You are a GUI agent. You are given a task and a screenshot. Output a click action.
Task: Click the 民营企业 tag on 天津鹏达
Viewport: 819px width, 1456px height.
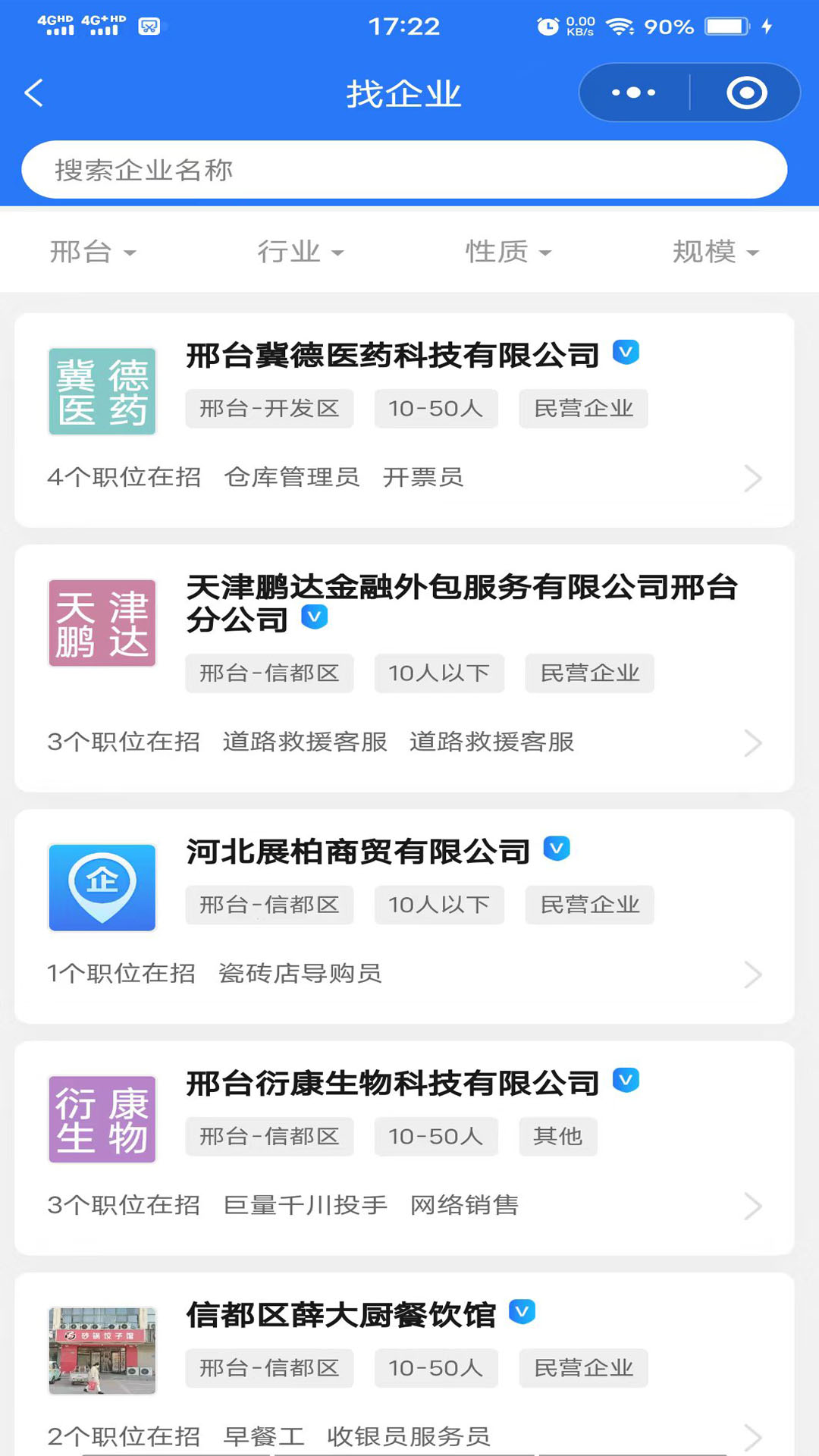590,673
